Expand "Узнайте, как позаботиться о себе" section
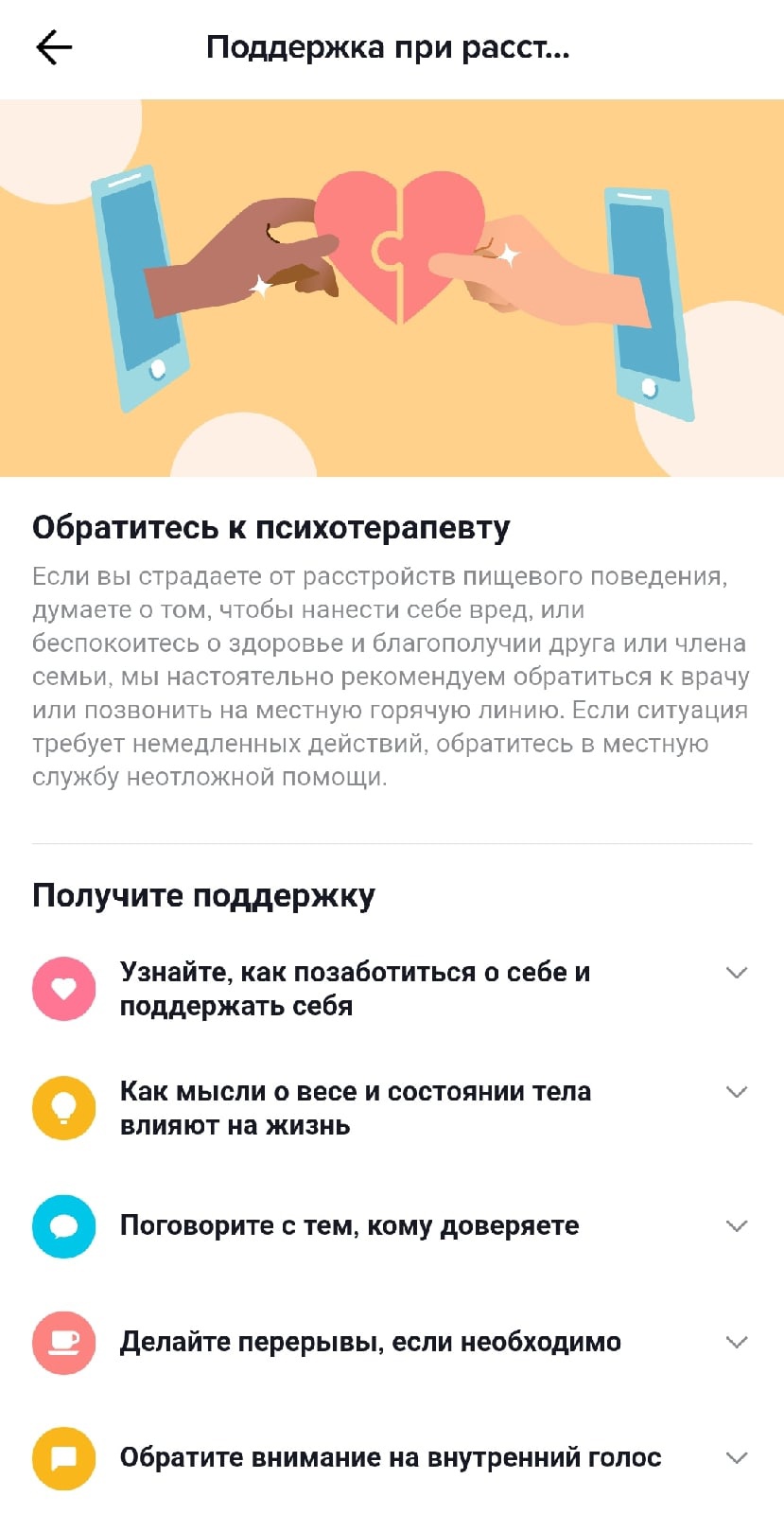Screen dimensions: 784x1514 pyautogui.click(x=735, y=974)
